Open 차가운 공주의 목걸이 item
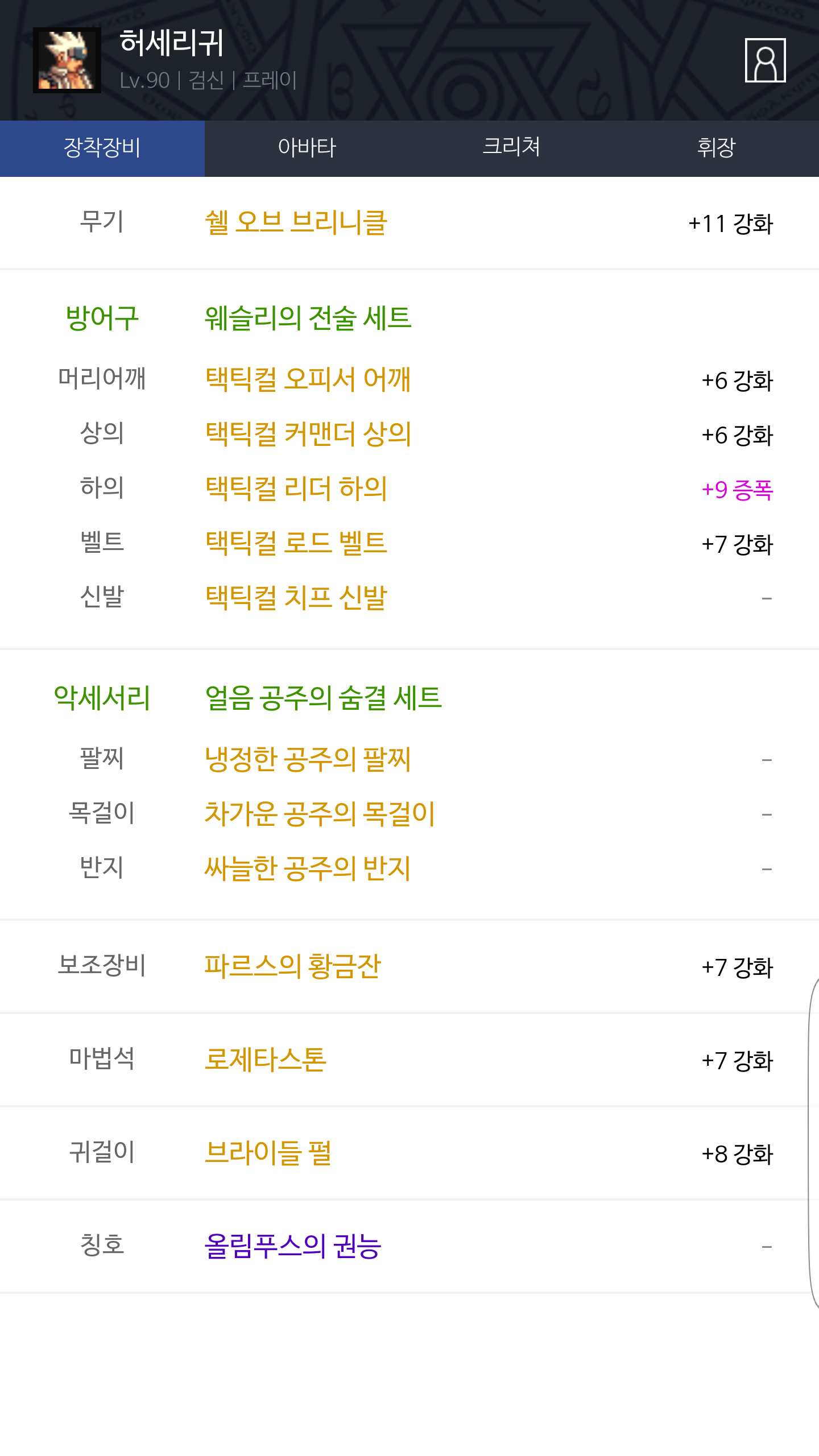The width and height of the screenshot is (819, 1456). pyautogui.click(x=320, y=814)
